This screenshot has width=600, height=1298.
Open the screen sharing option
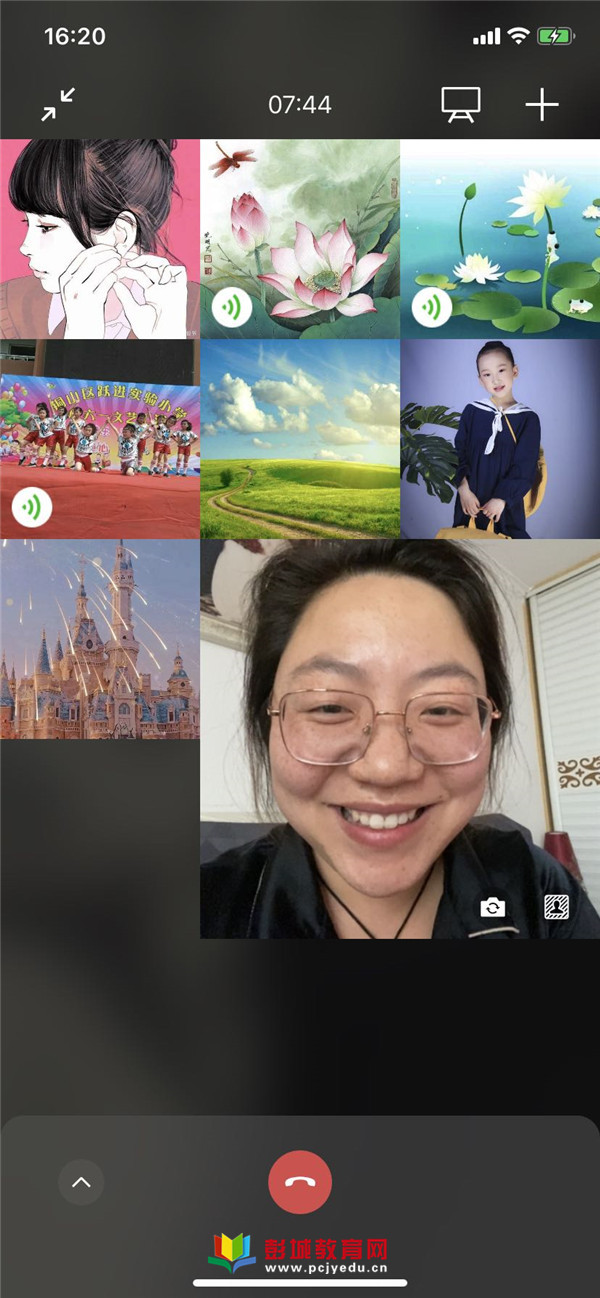460,105
